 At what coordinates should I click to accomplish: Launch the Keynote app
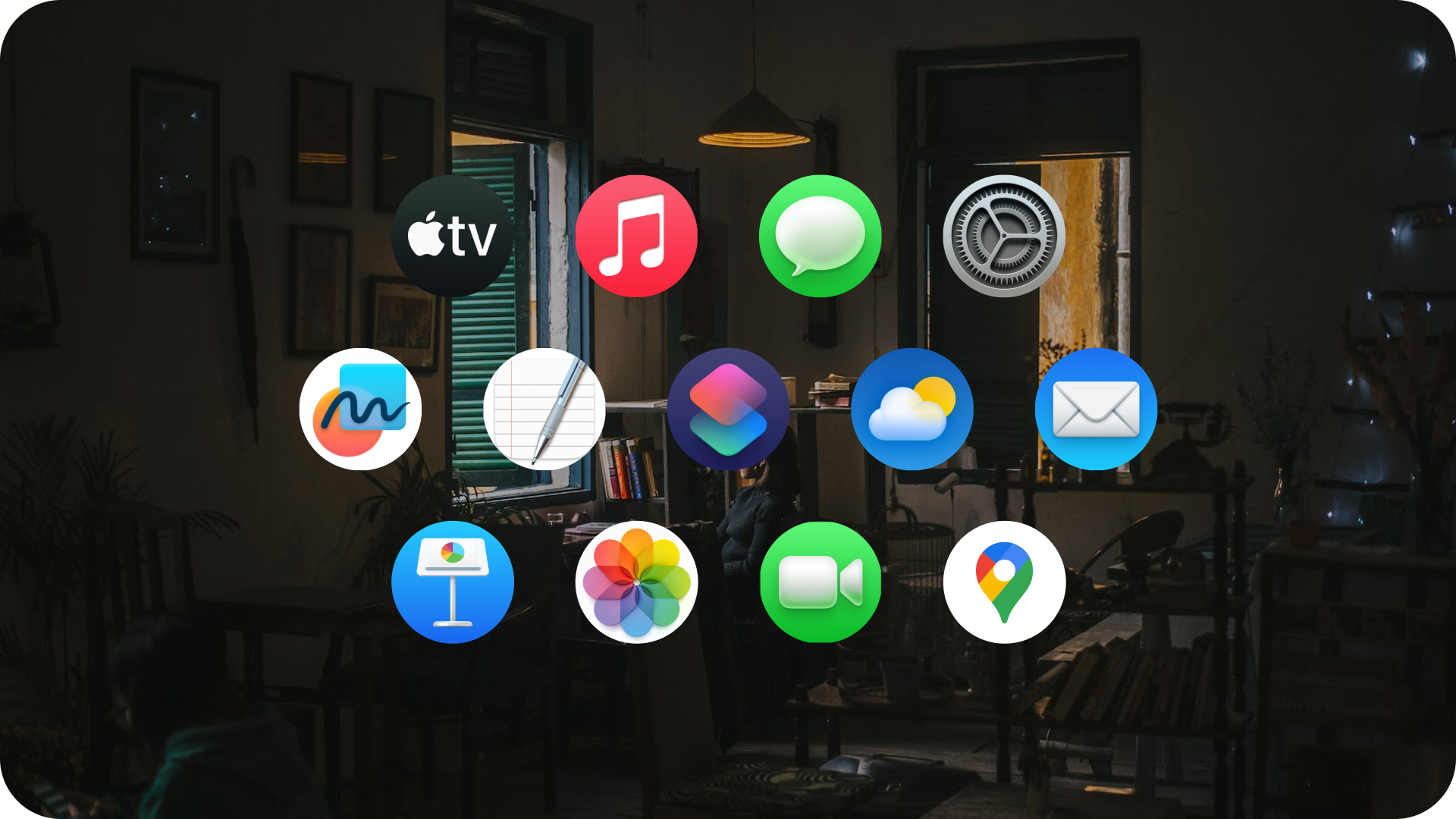(453, 582)
